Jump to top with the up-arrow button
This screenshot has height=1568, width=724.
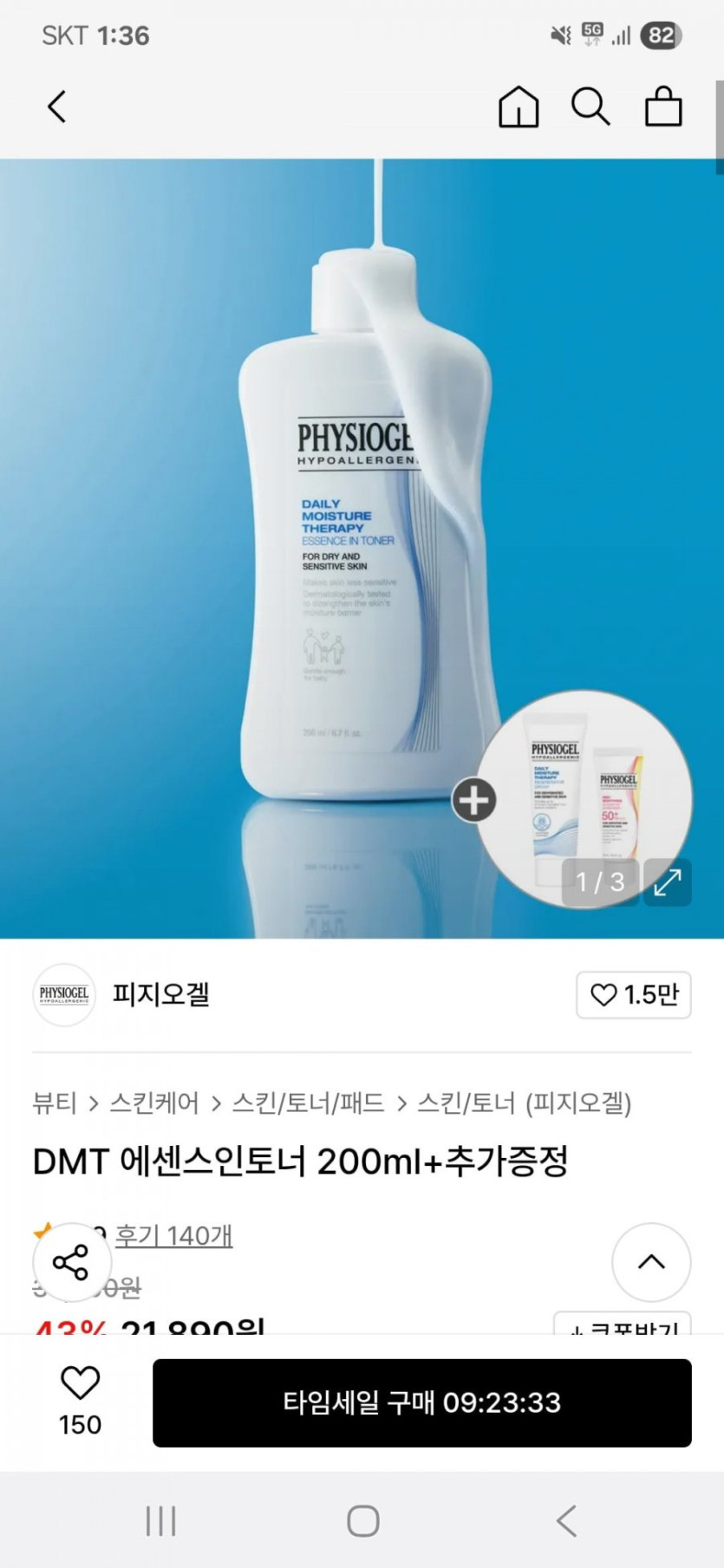point(651,1262)
